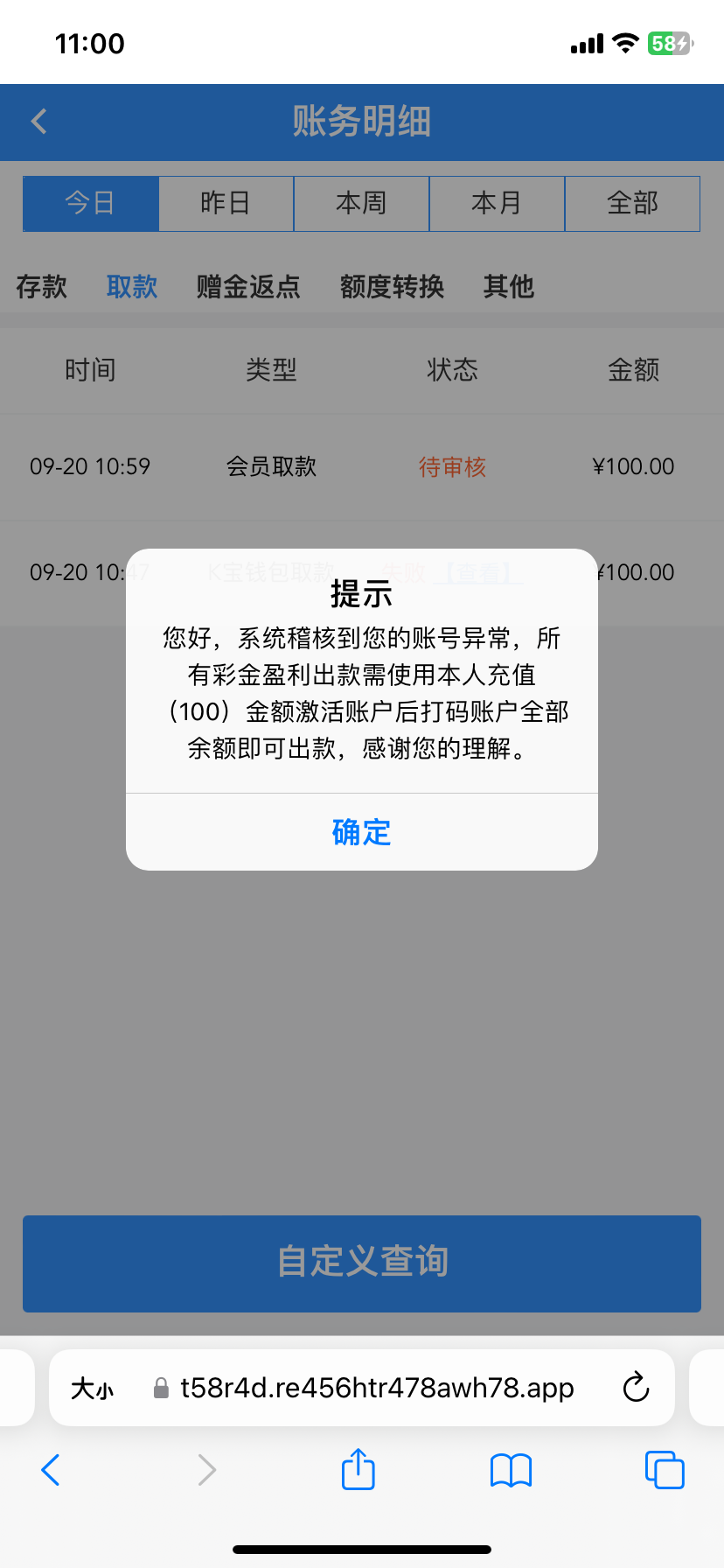Choose the 本周 date filter
This screenshot has height=1568, width=724.
(361, 203)
